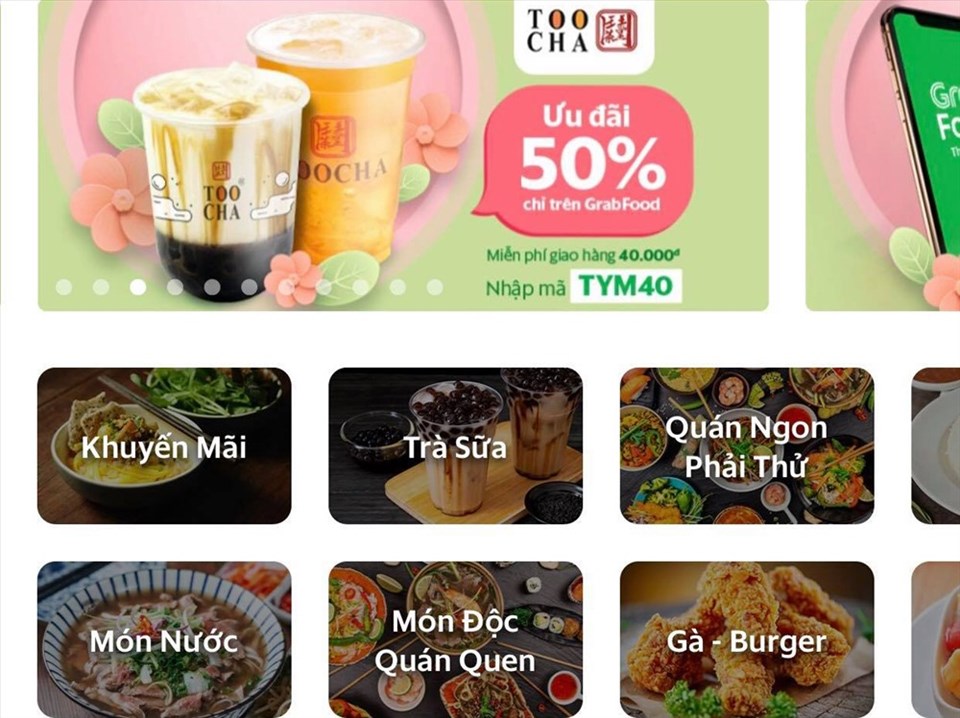Open the TooCha 50% discount banner

[x=403, y=155]
